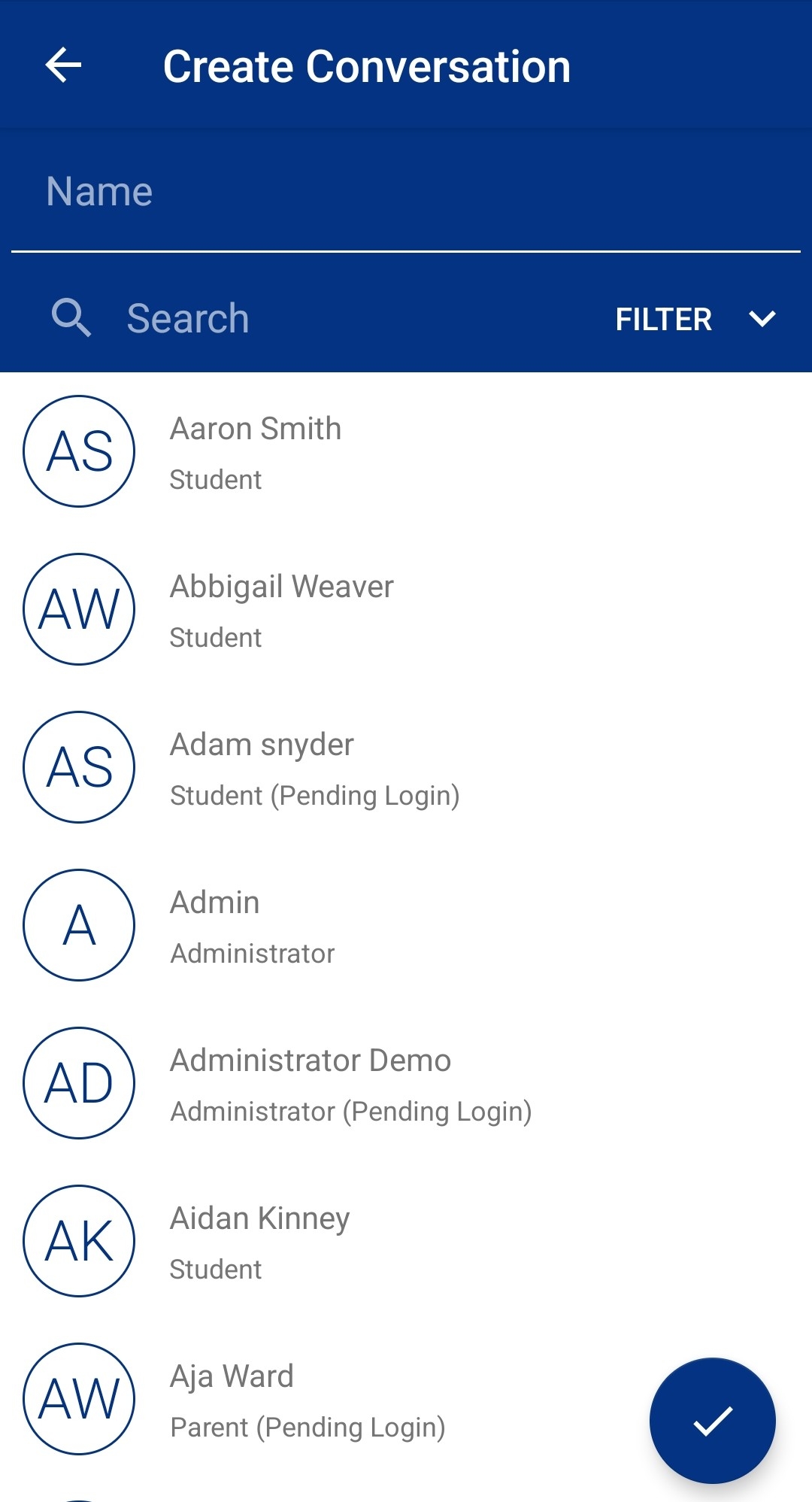
Task: Confirm with the checkmark floating button
Action: click(x=712, y=1420)
